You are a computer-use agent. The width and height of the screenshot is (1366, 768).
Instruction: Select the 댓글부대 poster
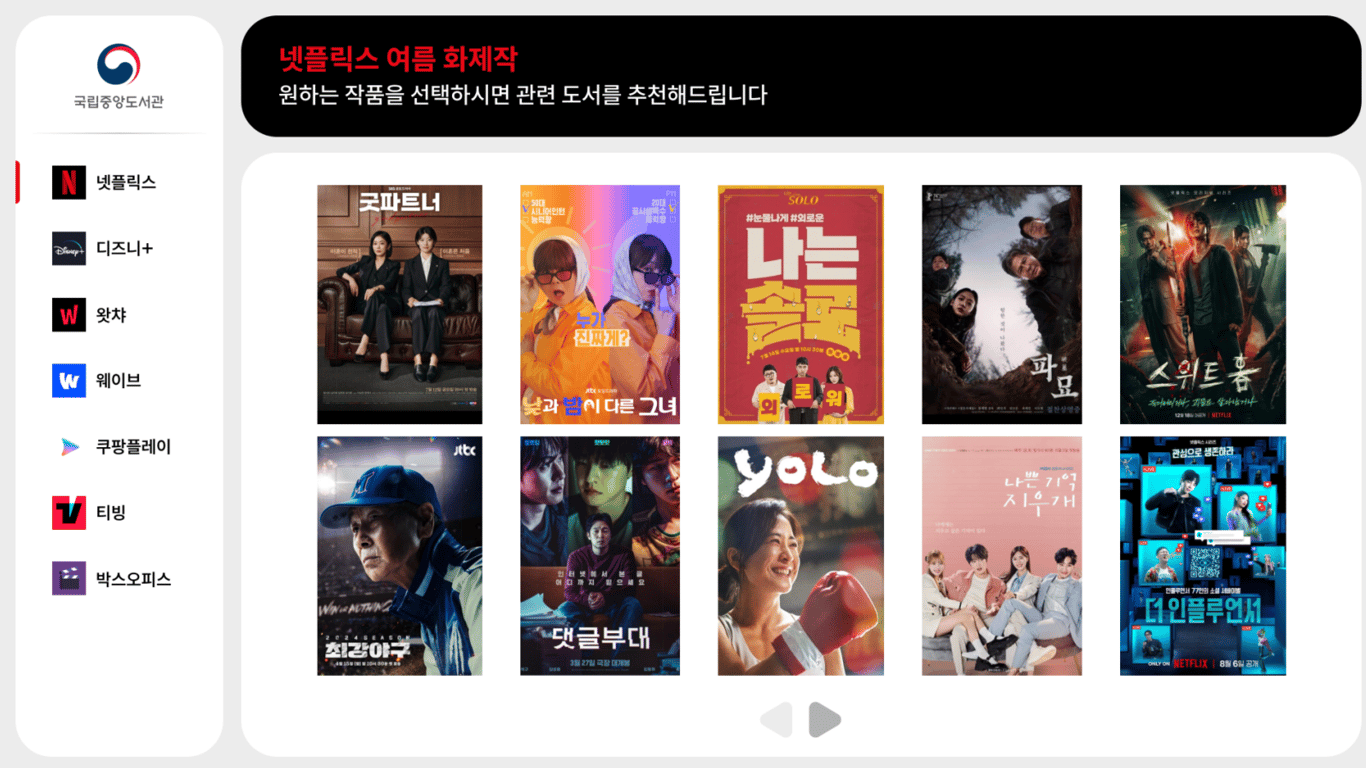600,556
